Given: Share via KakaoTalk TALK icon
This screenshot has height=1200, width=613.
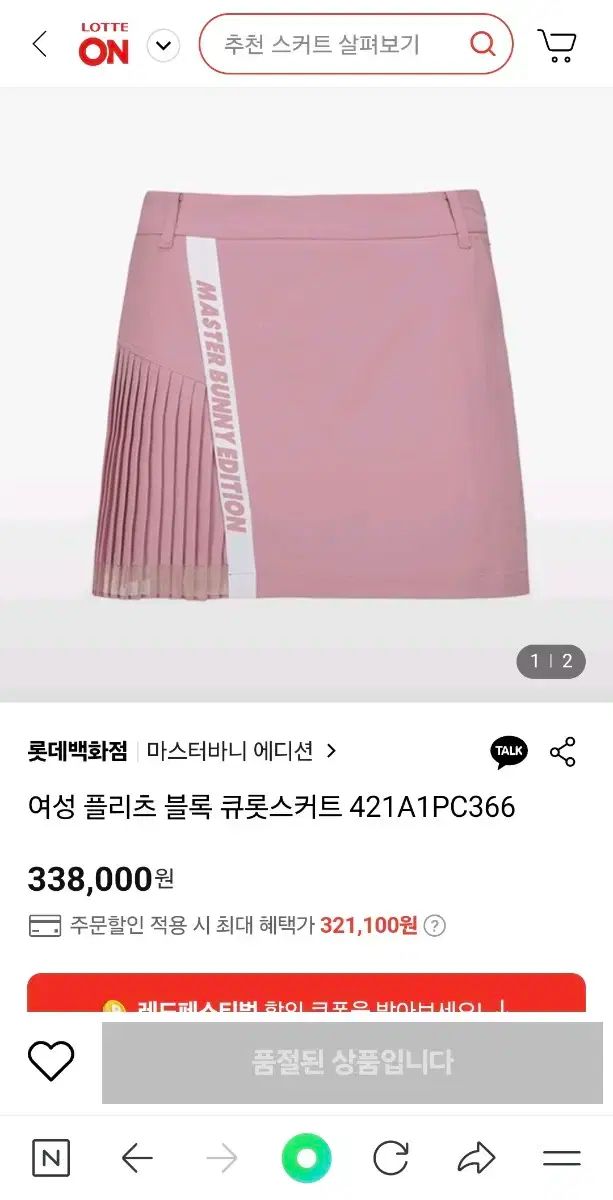Looking at the screenshot, I should tap(509, 751).
